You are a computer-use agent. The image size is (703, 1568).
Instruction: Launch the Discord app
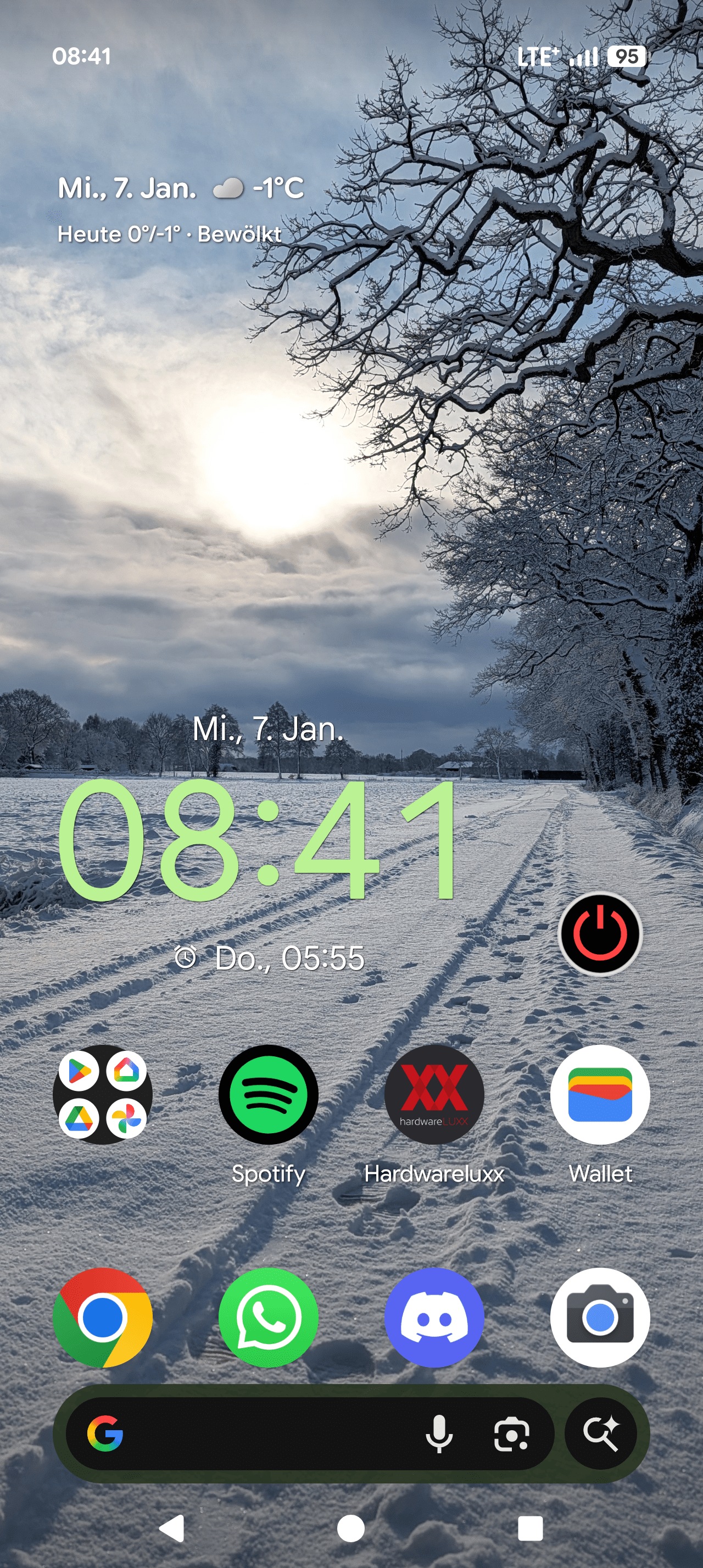(434, 1317)
